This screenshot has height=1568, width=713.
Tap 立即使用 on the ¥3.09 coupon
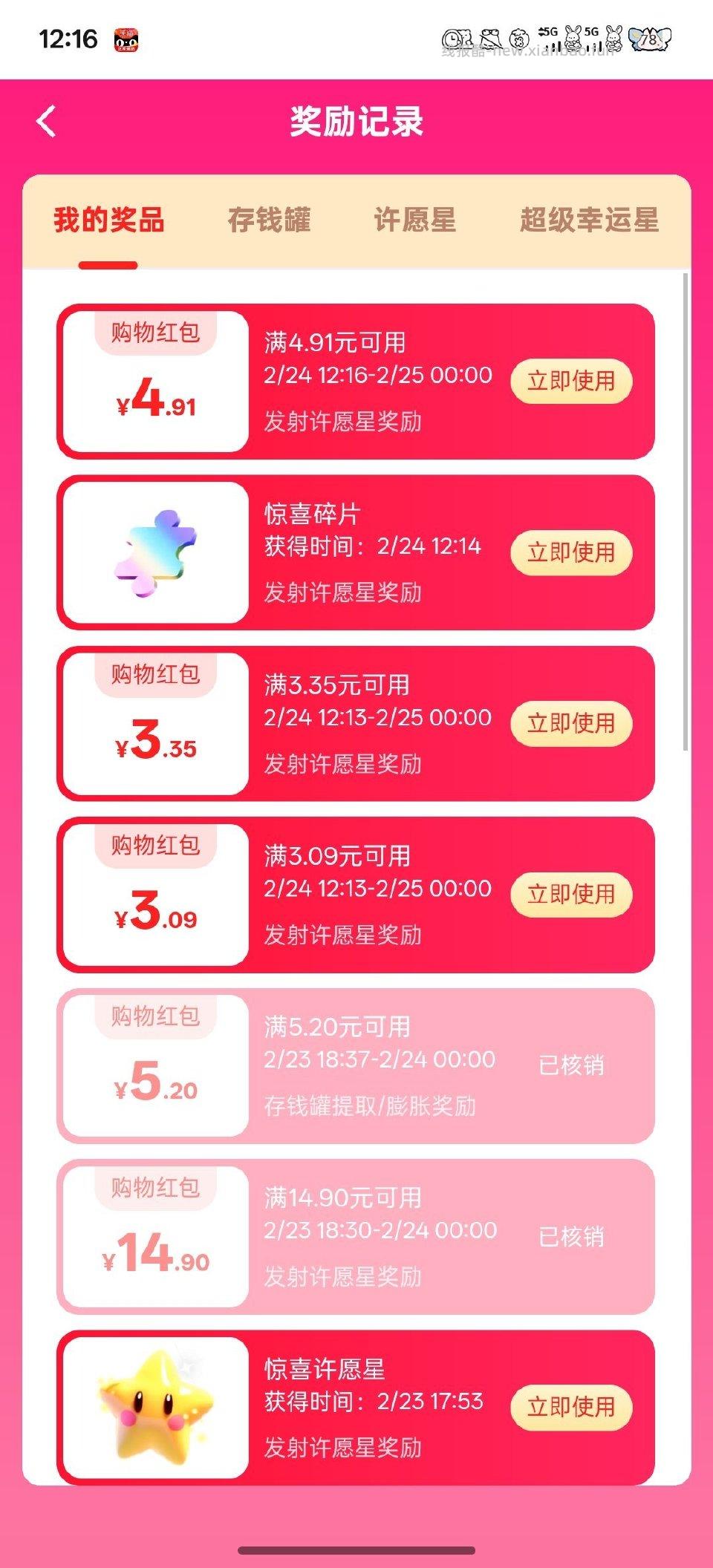572,894
